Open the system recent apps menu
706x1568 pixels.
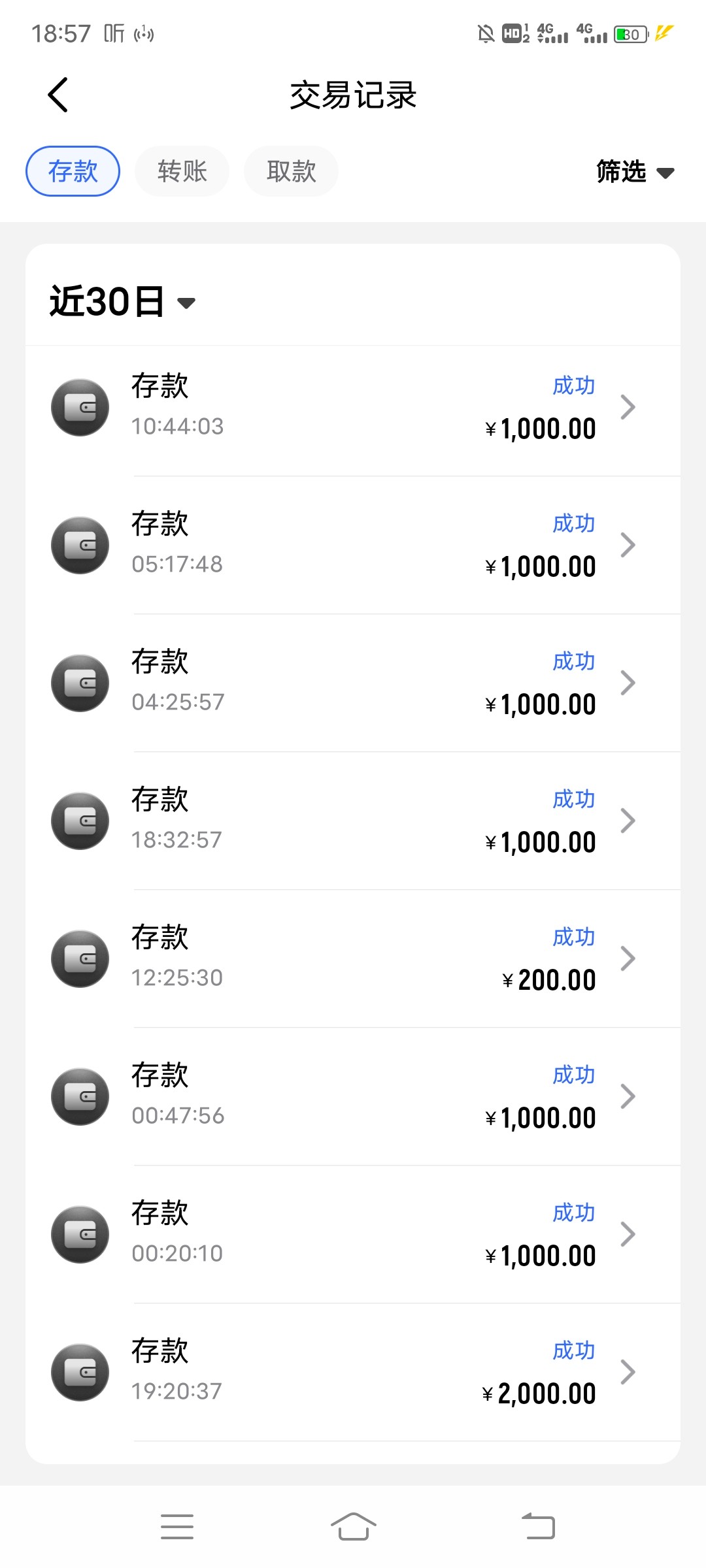[x=177, y=1527]
